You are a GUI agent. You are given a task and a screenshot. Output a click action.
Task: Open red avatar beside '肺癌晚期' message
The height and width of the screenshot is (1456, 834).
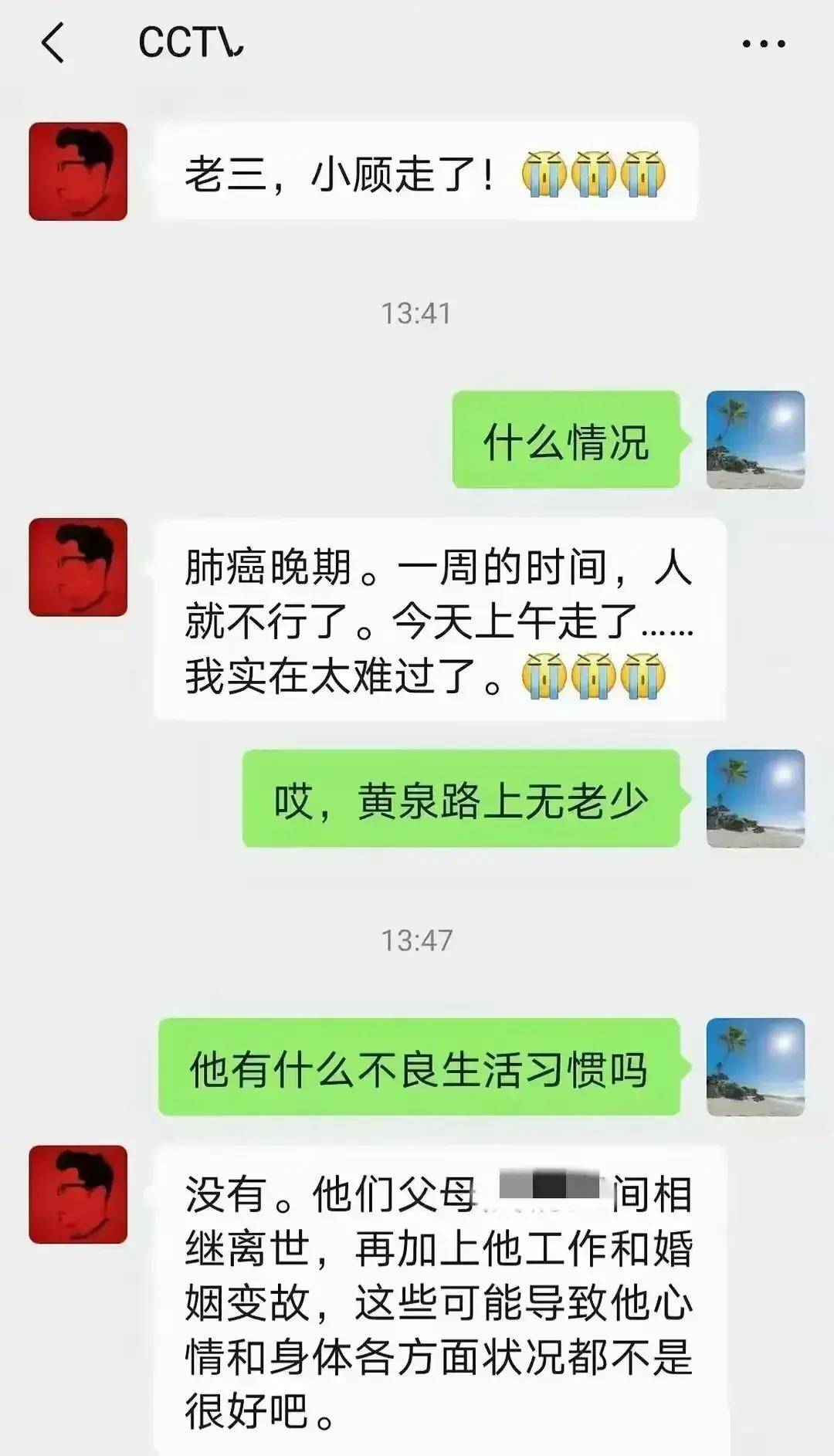(x=78, y=567)
